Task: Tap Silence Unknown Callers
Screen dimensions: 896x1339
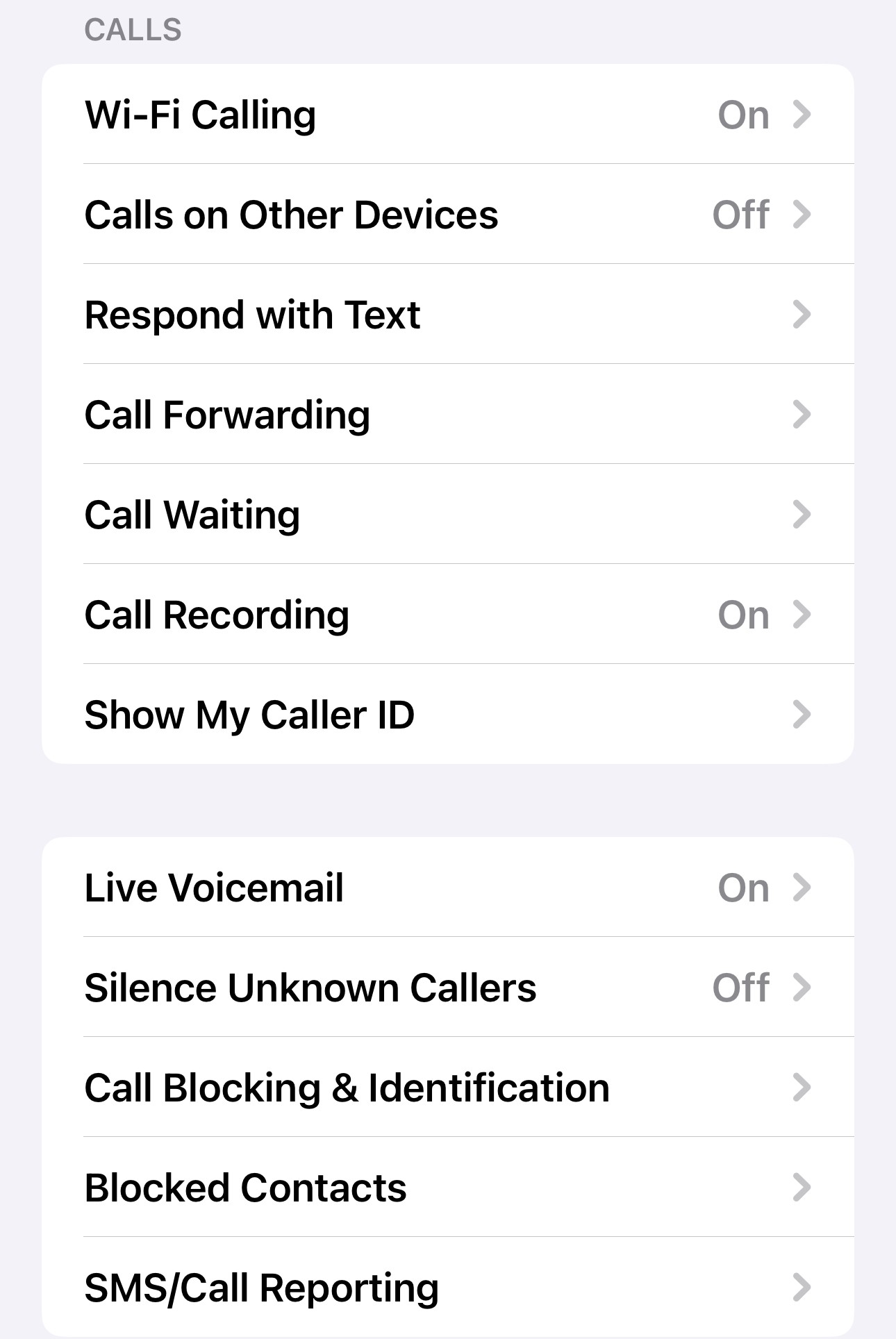Action: (x=447, y=988)
